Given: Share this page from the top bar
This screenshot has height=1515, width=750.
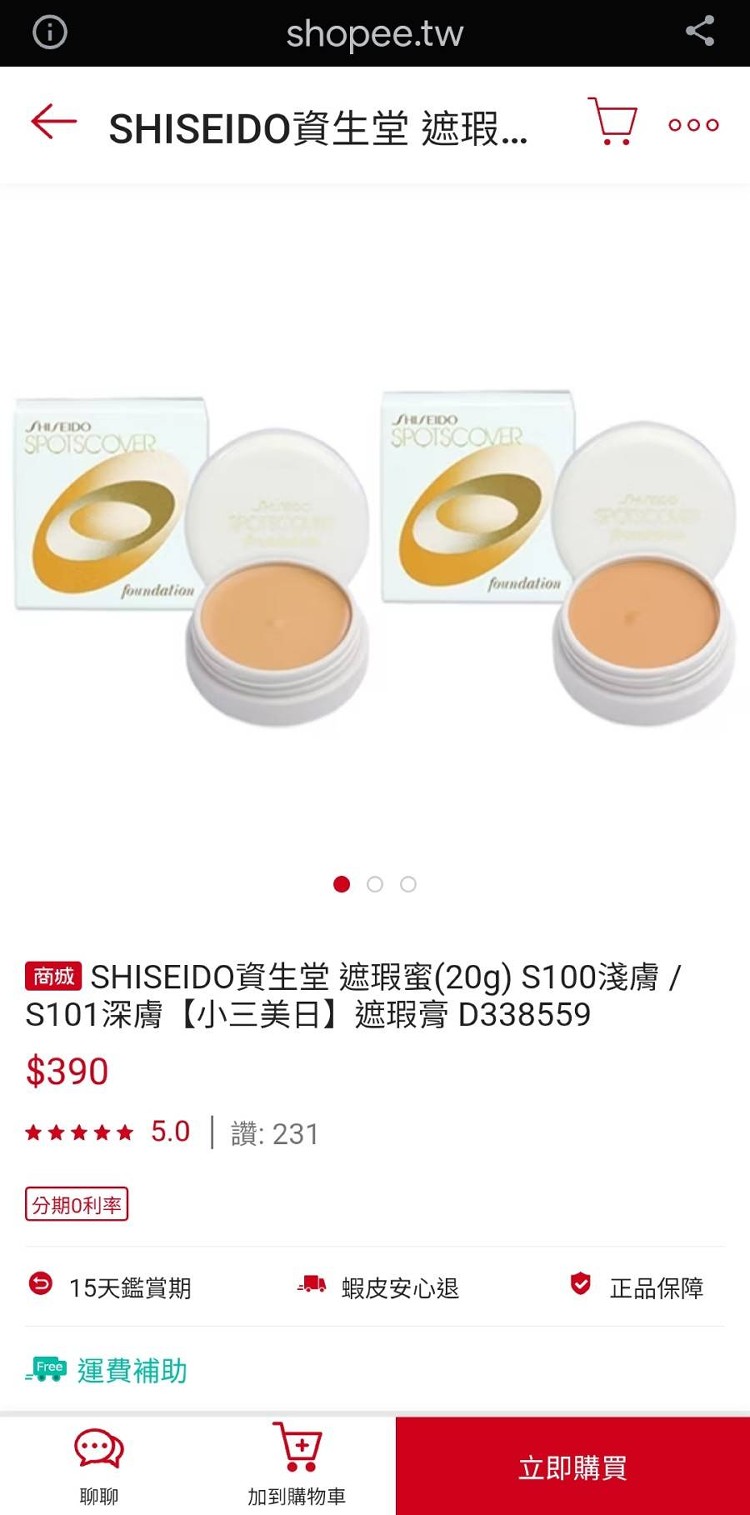Looking at the screenshot, I should (x=700, y=31).
